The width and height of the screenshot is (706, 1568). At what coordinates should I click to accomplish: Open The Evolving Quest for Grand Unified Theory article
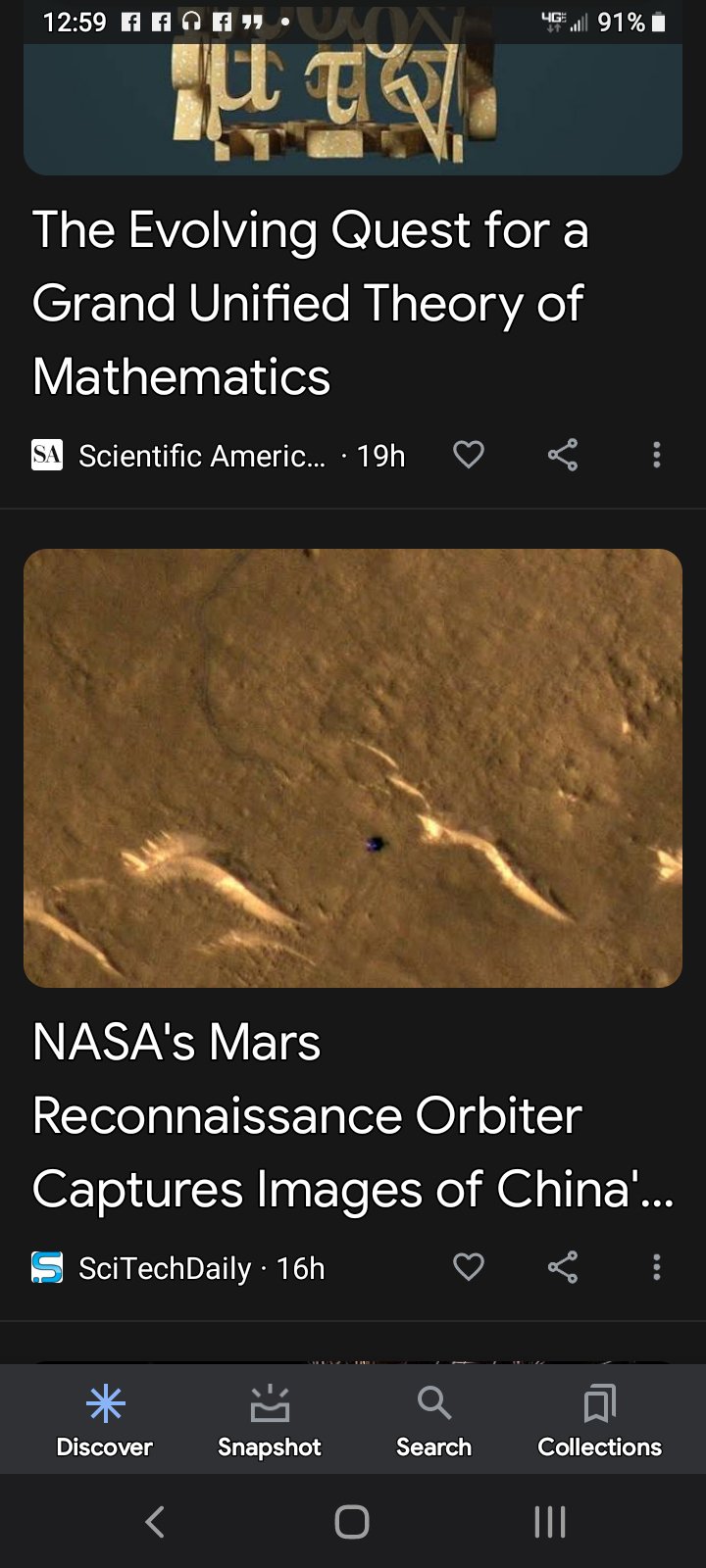310,303
